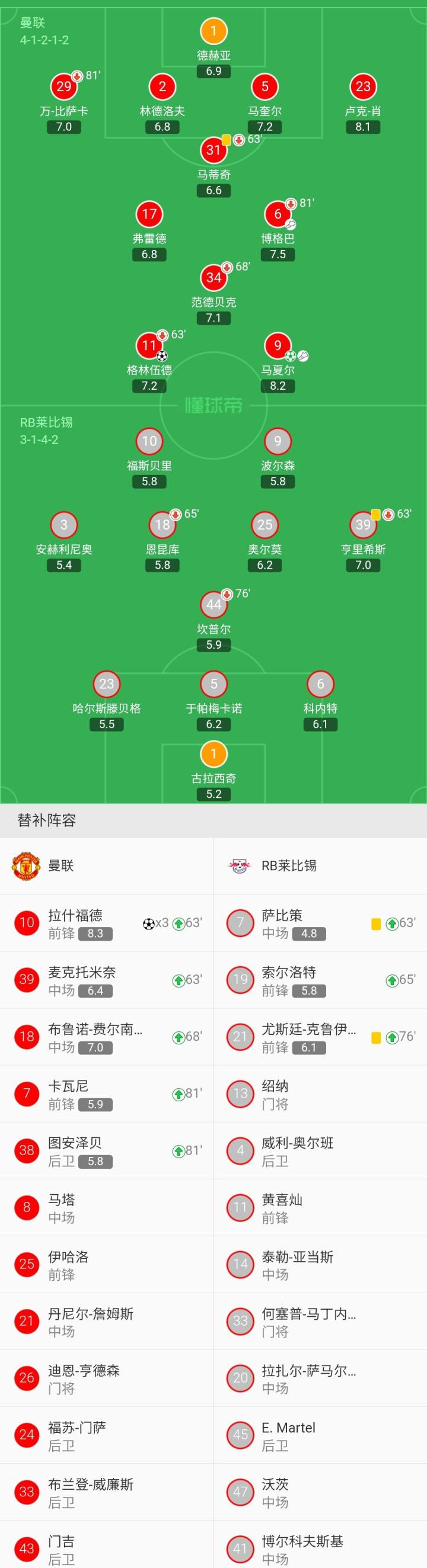
Task: Open substitute 拉什福德's row
Action: click(x=107, y=924)
